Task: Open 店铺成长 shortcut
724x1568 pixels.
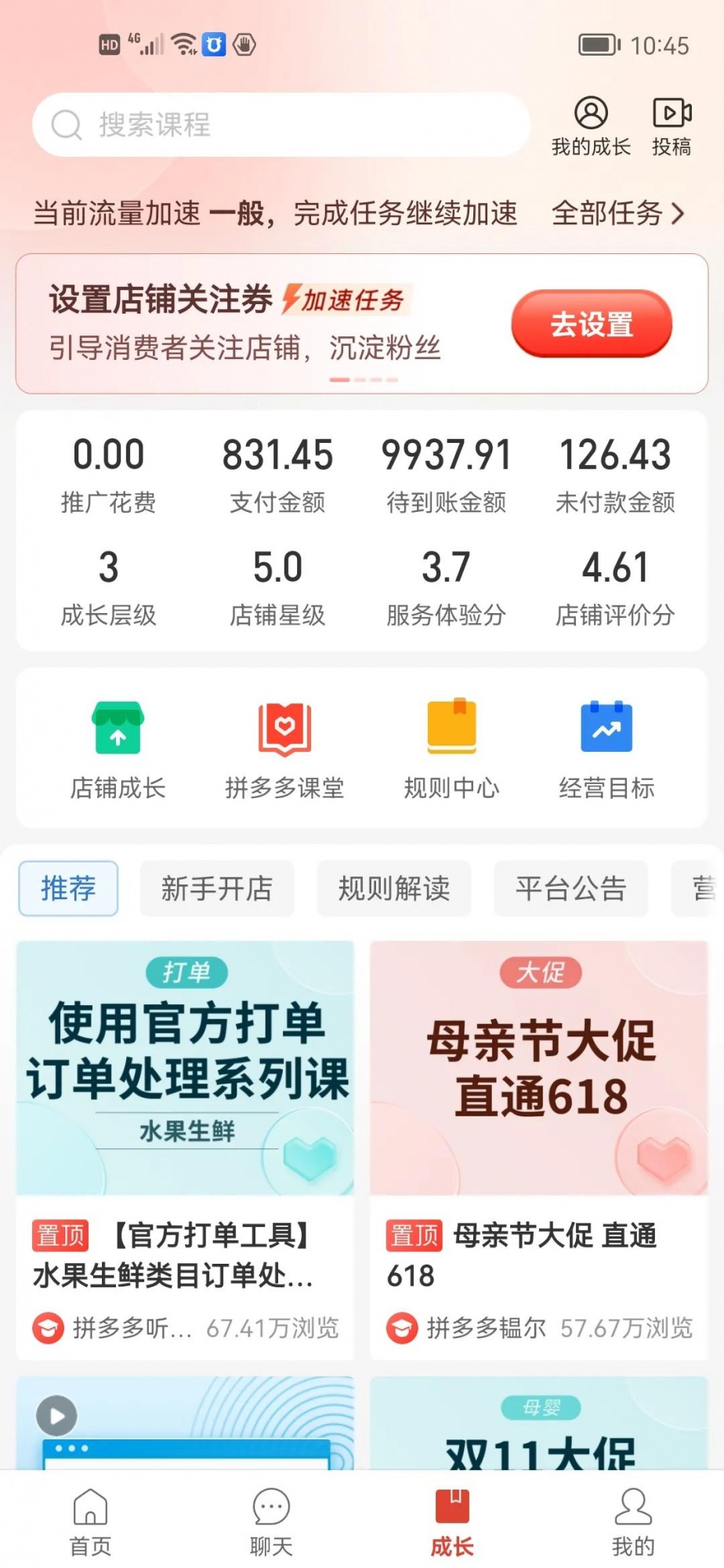Action: pyautogui.click(x=118, y=749)
